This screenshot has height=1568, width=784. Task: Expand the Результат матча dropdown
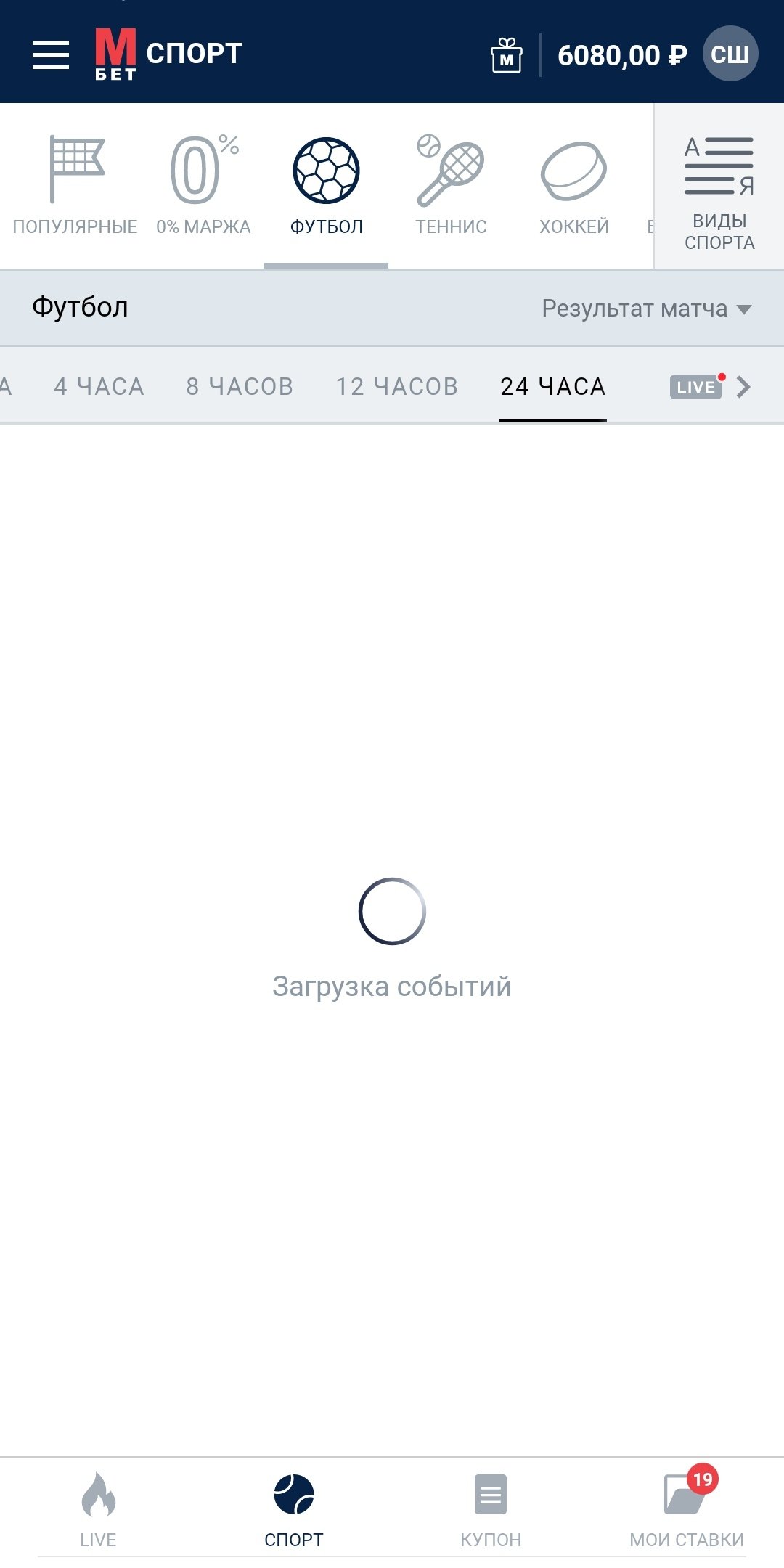(x=646, y=309)
